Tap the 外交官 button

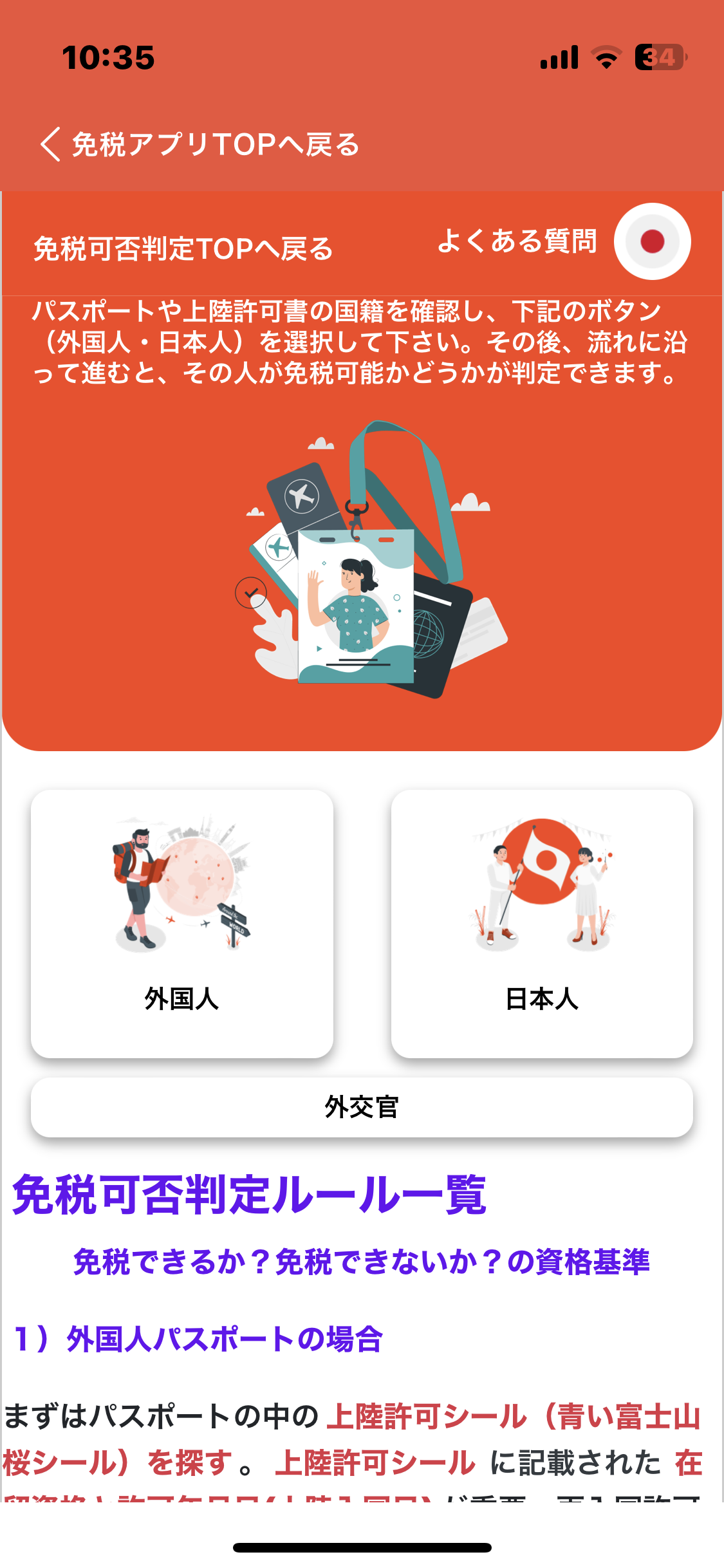pyautogui.click(x=362, y=1107)
